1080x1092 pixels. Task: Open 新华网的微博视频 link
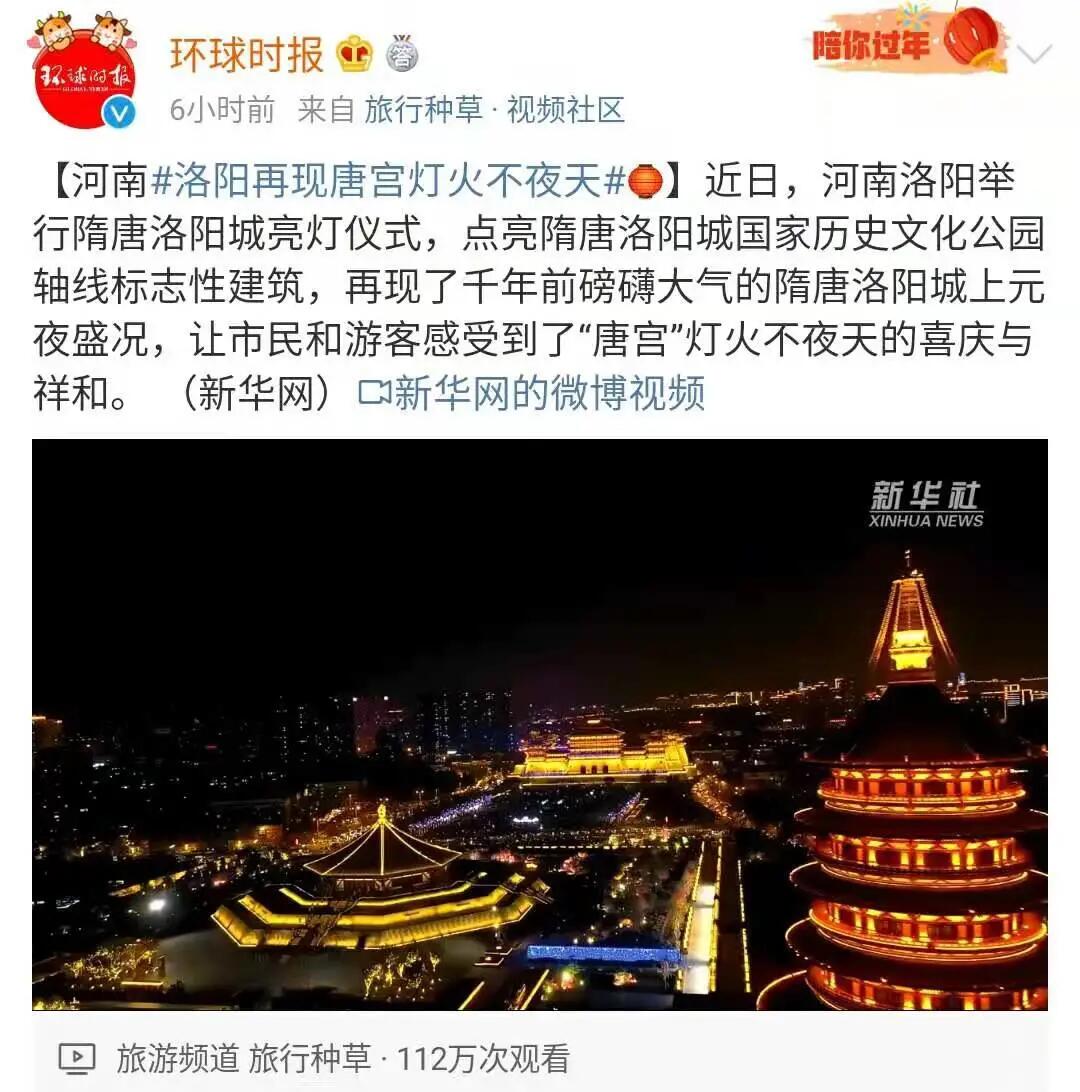pos(532,393)
